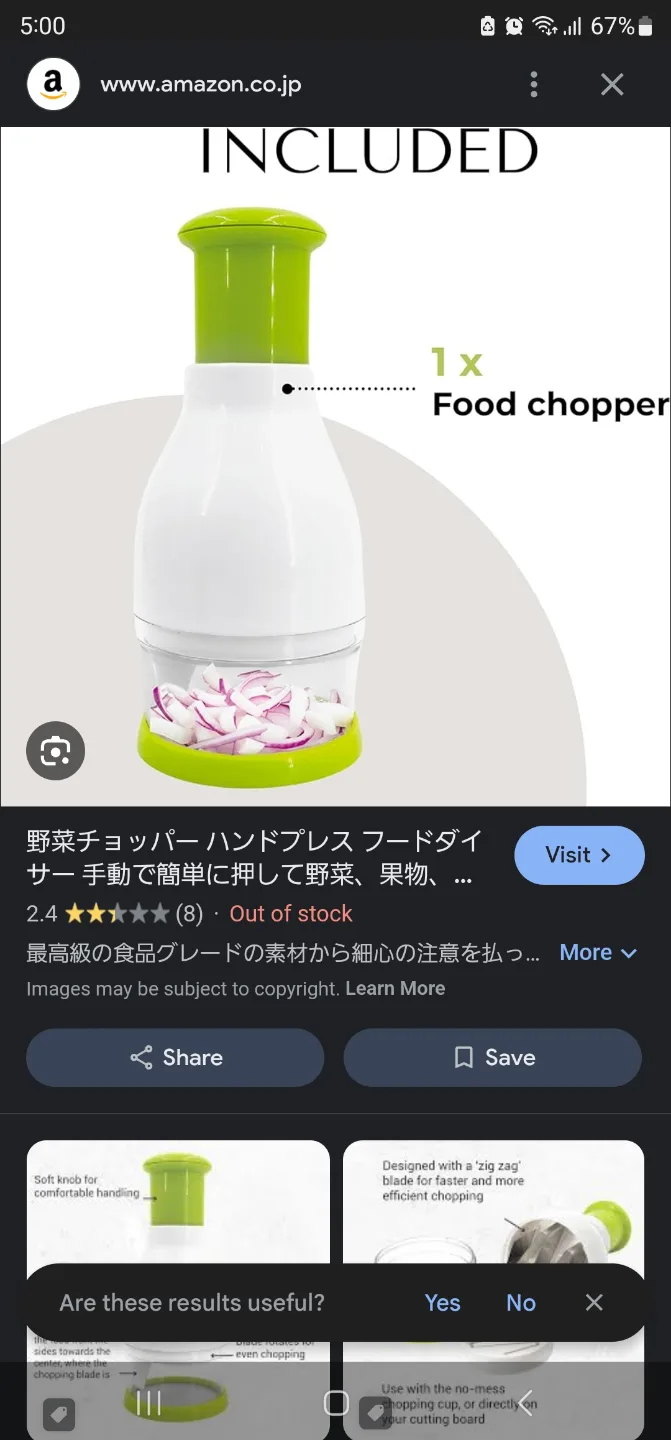Viewport: 671px width, 1440px height.
Task: Search this image with Lens
Action: click(55, 750)
